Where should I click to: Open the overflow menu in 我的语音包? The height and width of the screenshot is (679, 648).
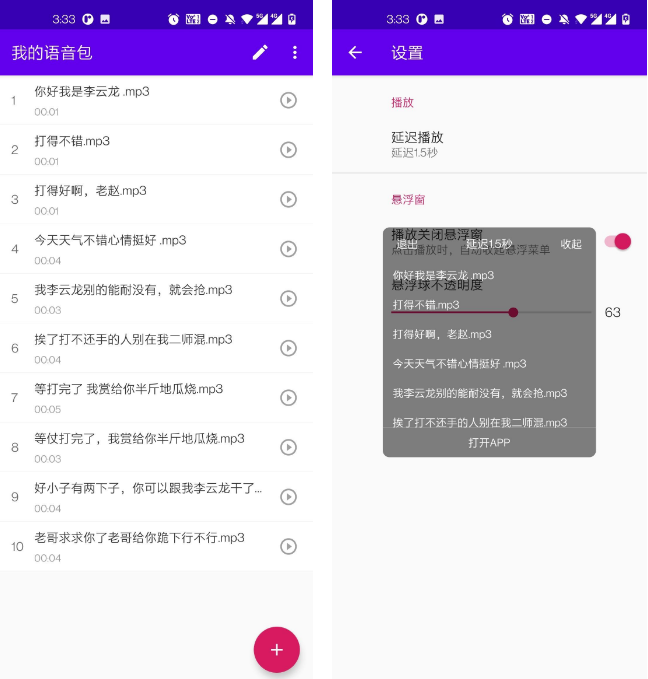(x=295, y=53)
